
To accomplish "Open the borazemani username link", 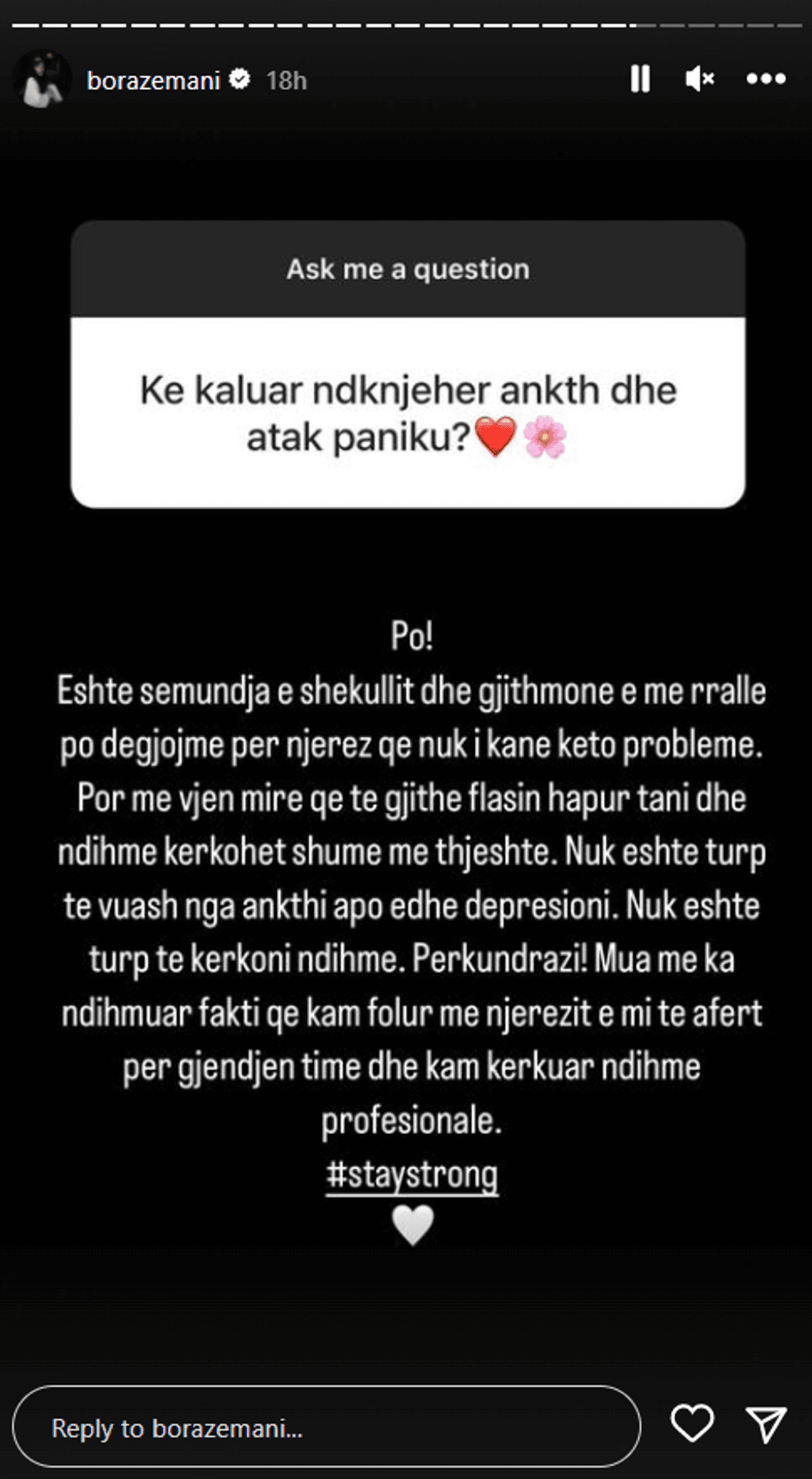I will click(x=153, y=80).
